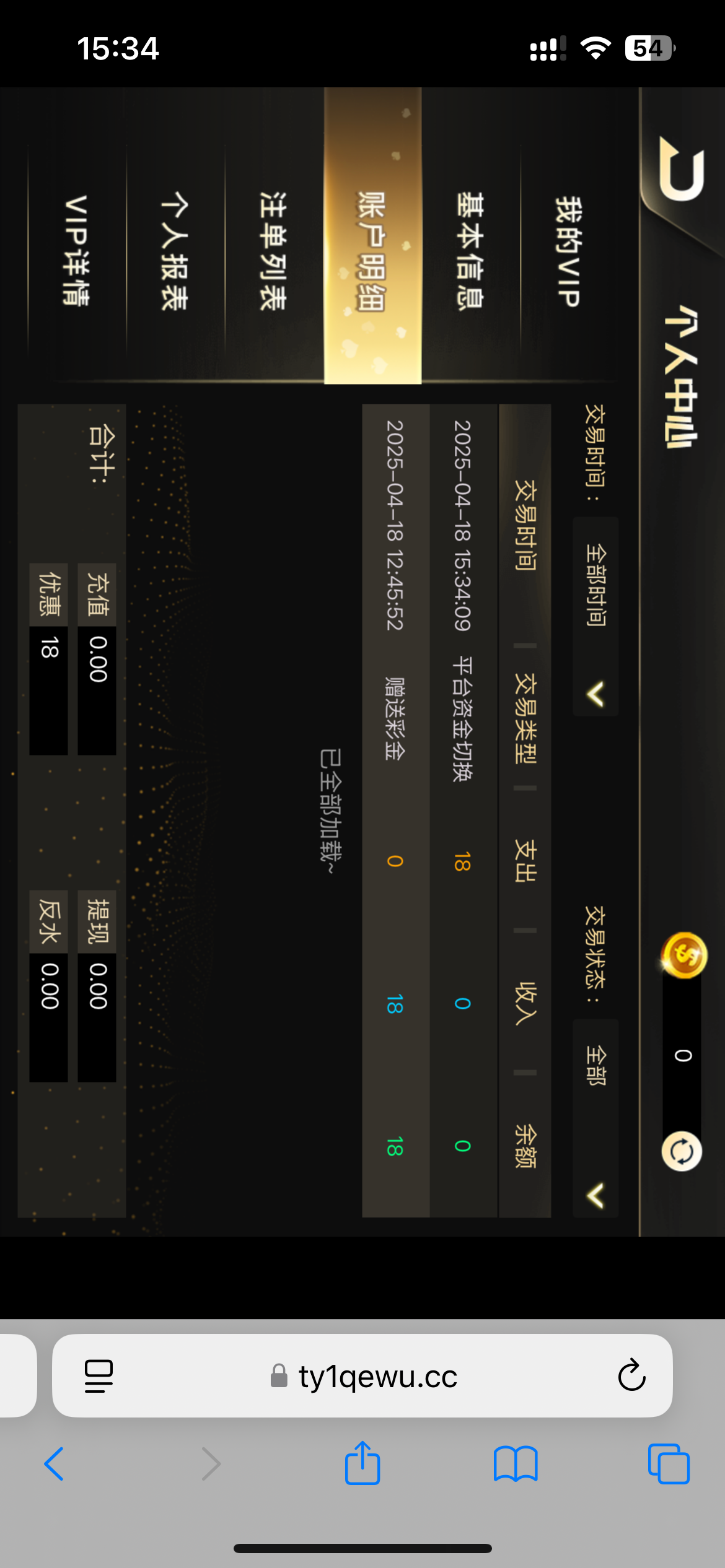Go back using the top-left arrow icon
This screenshot has width=725, height=1568.
[x=681, y=169]
